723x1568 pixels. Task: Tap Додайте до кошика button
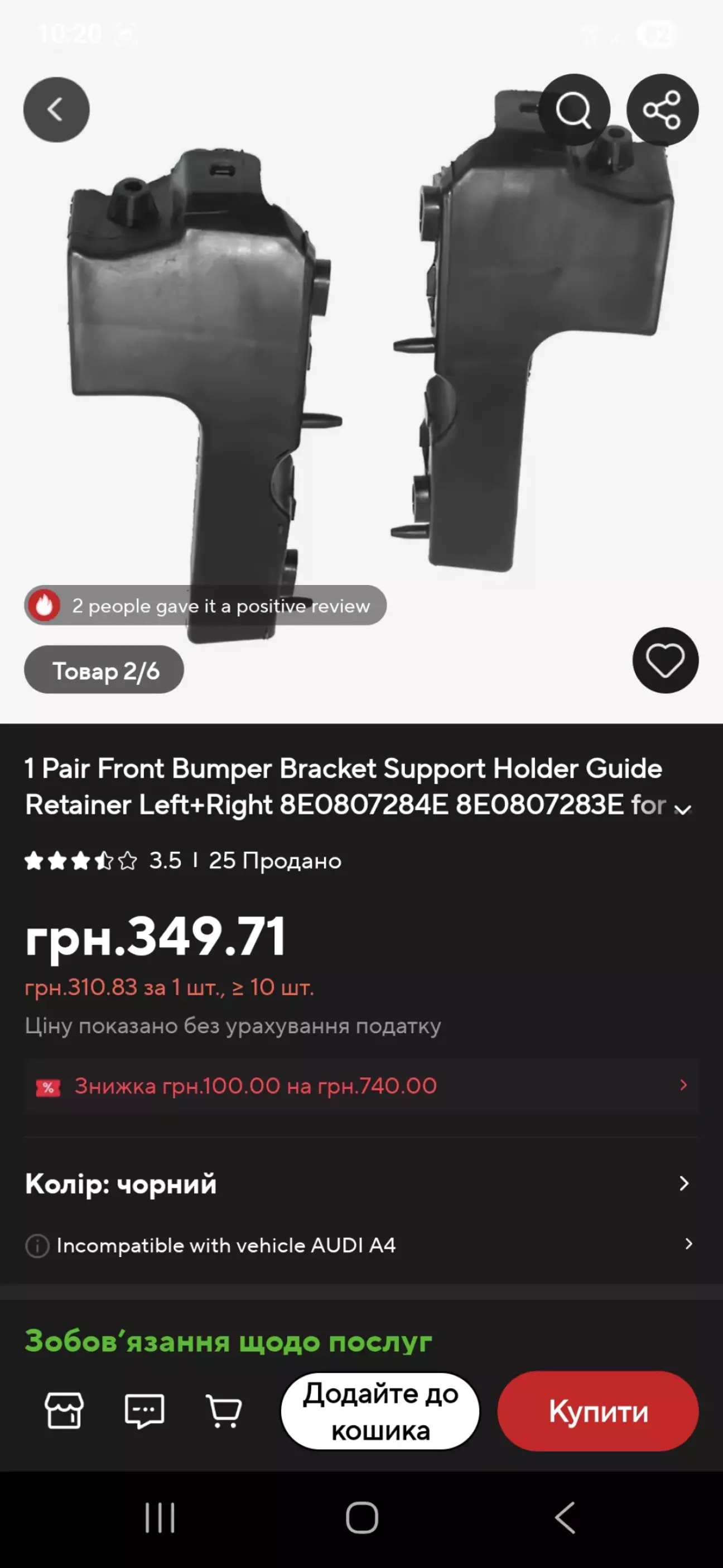click(380, 1411)
